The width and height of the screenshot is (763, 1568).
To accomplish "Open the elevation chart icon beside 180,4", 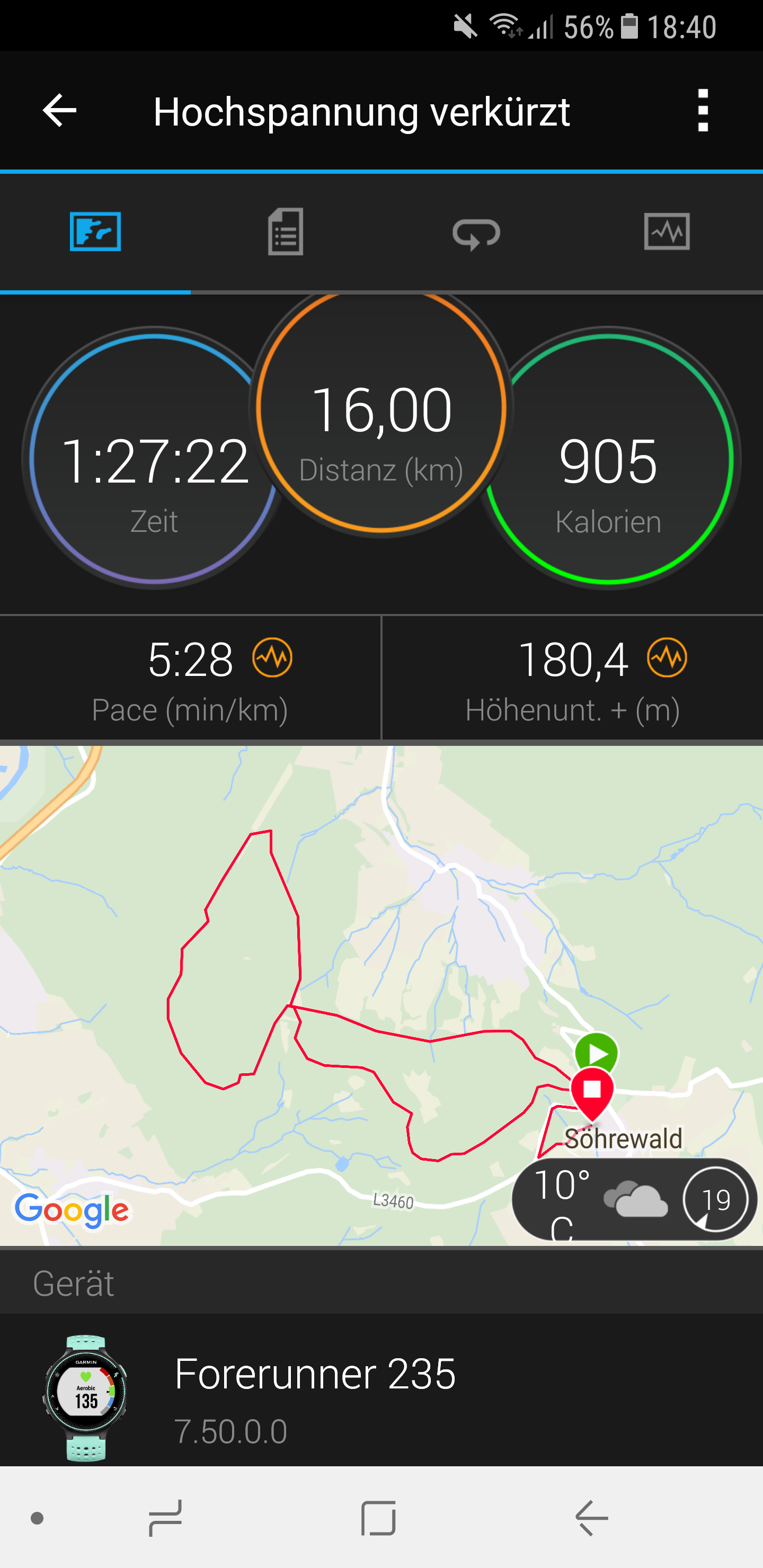I will point(667,658).
